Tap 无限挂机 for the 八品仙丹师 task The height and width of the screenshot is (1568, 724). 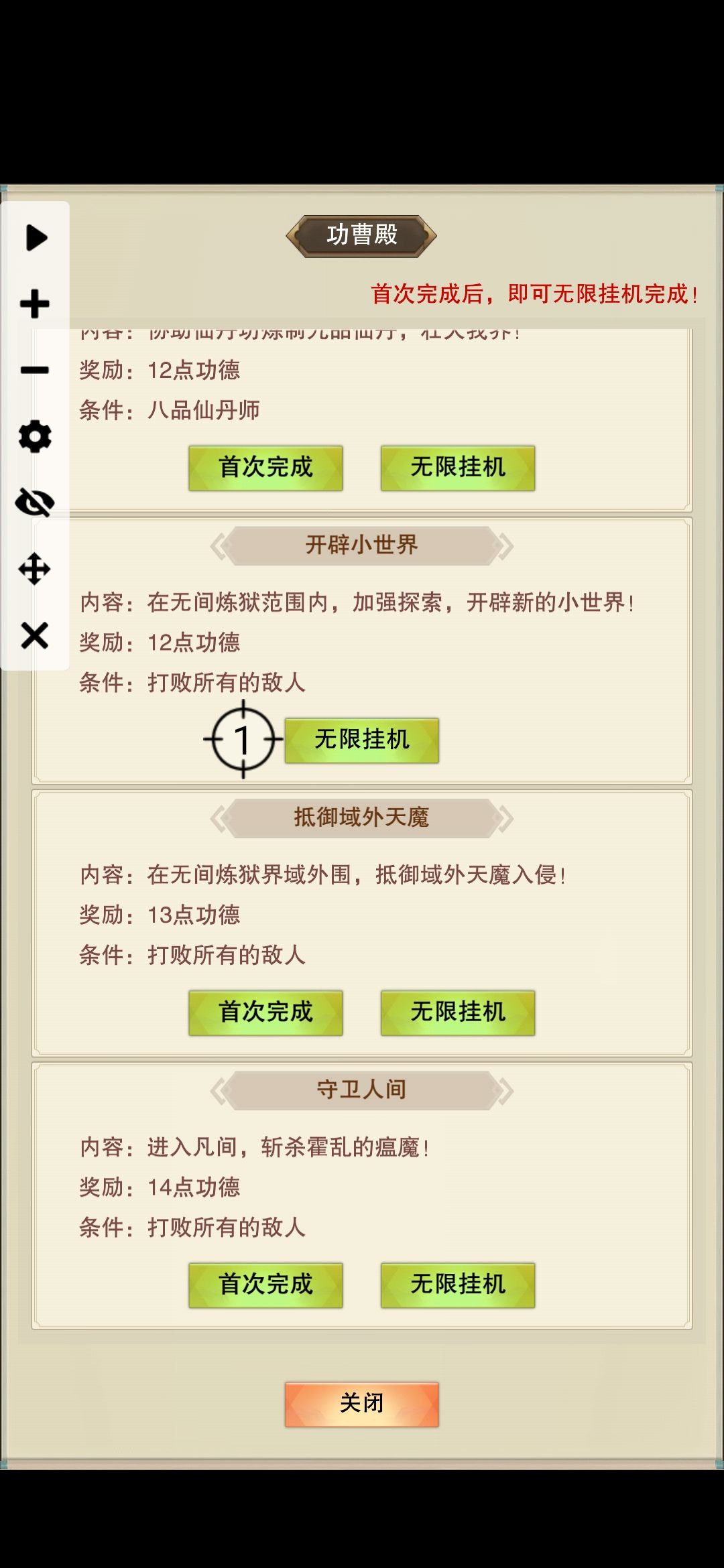click(x=458, y=468)
